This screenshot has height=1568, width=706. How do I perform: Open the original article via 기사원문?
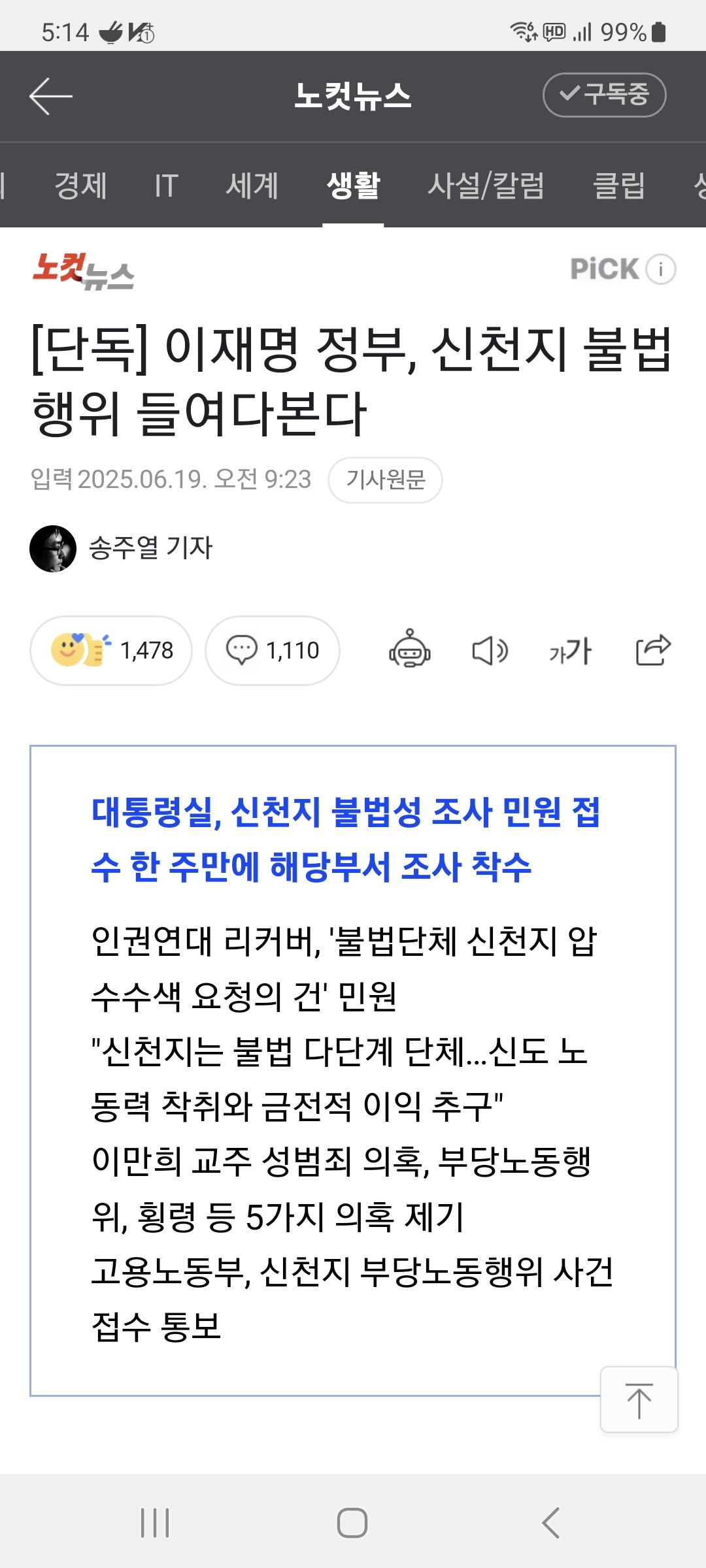point(385,480)
